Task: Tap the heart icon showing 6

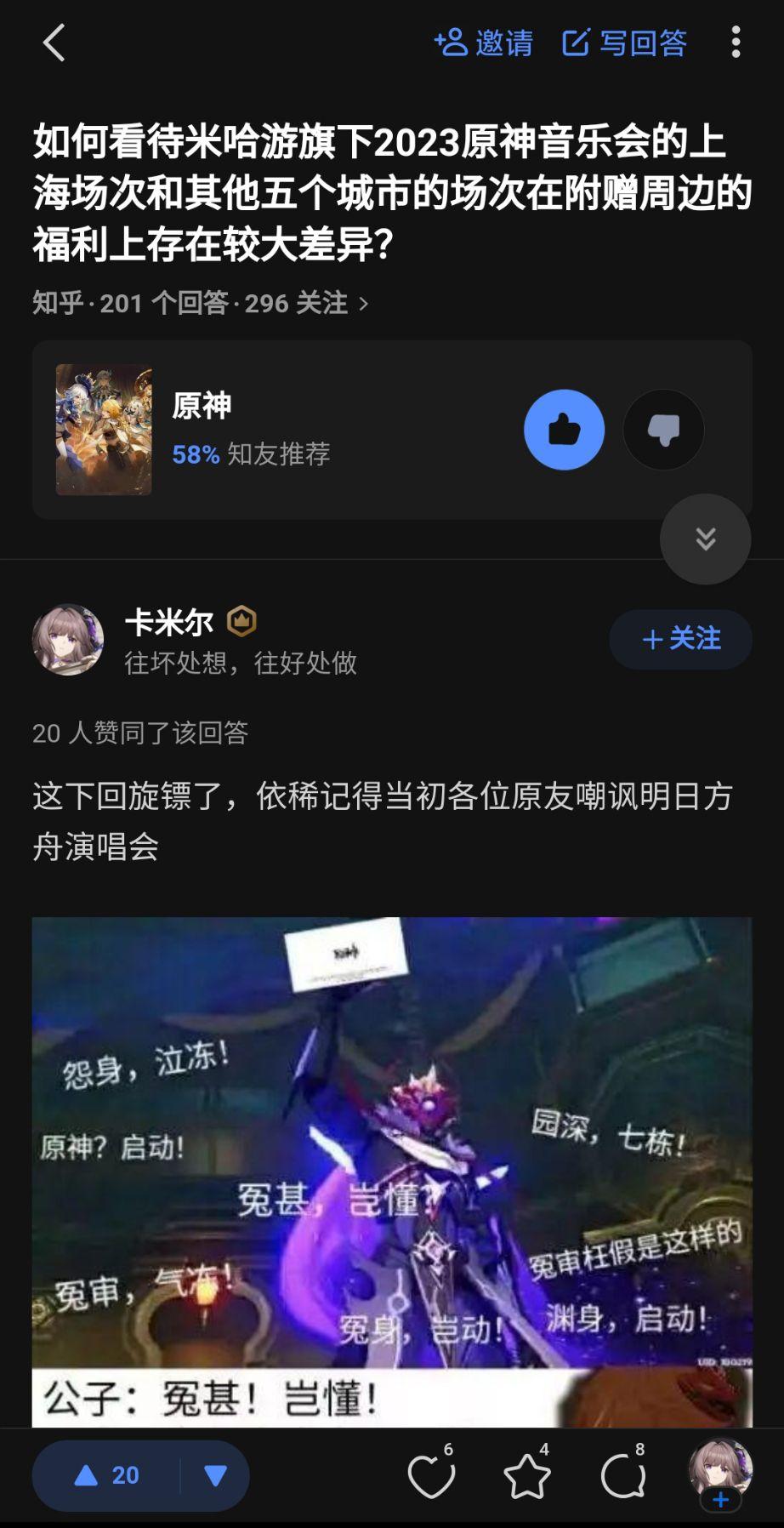Action: pos(432,1474)
